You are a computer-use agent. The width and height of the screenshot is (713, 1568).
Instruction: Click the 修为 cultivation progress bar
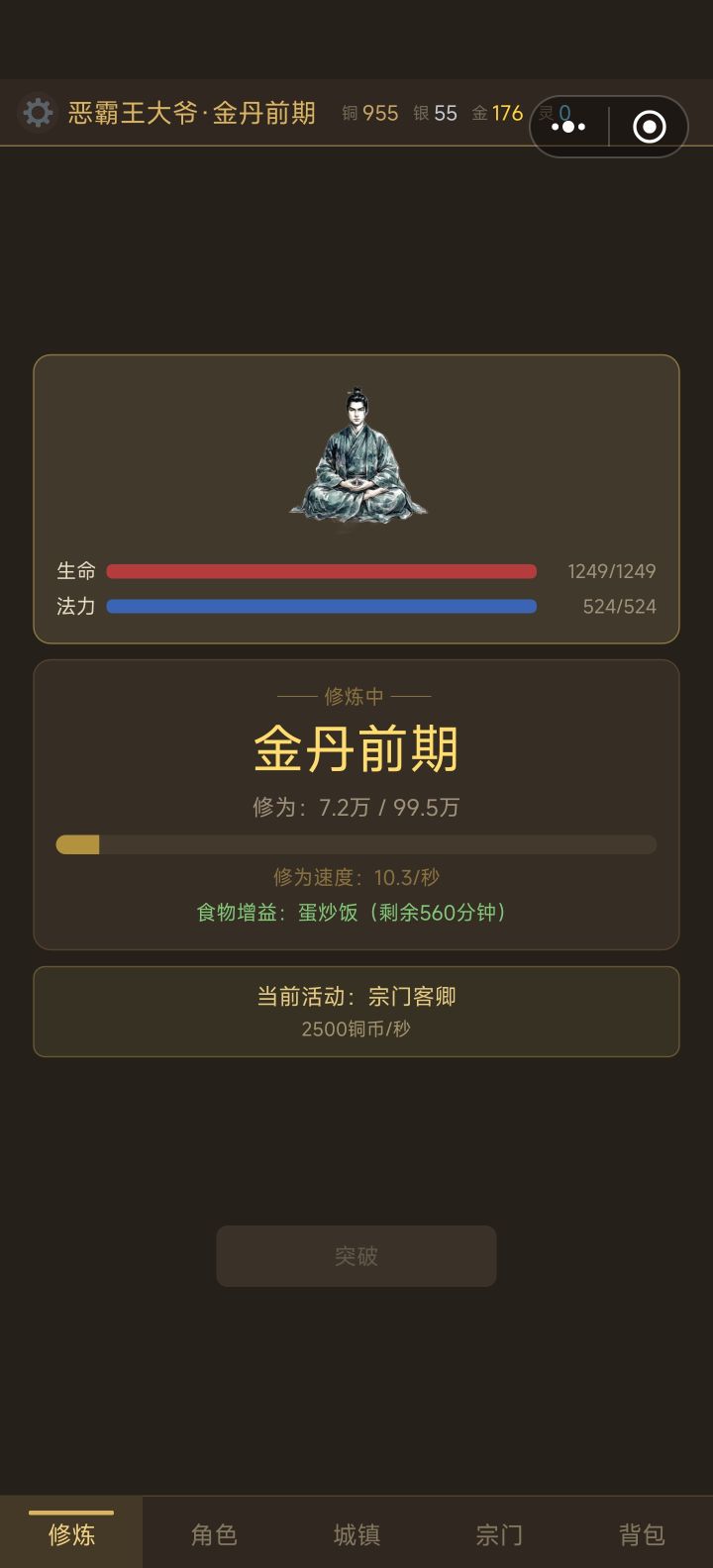point(356,843)
